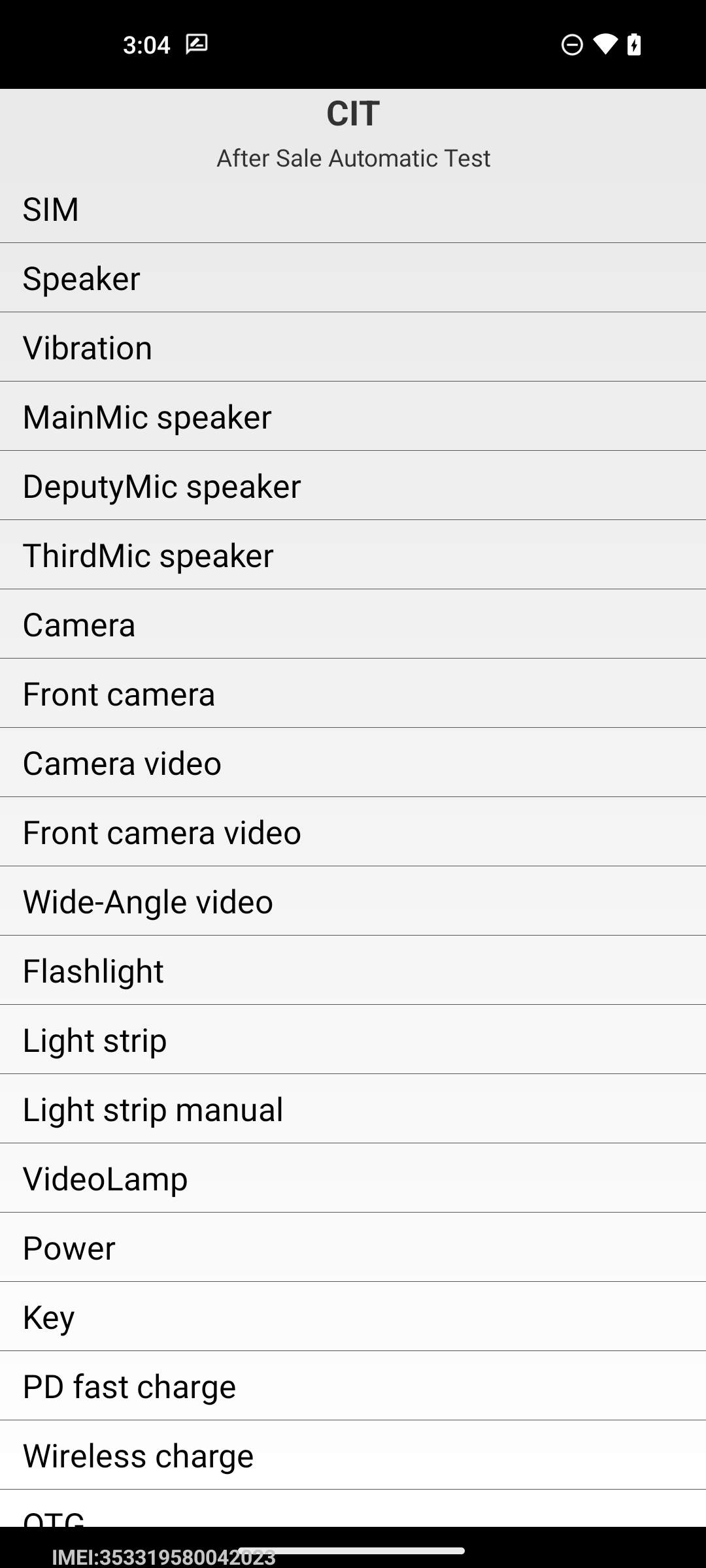Start the Speaker test

point(353,278)
